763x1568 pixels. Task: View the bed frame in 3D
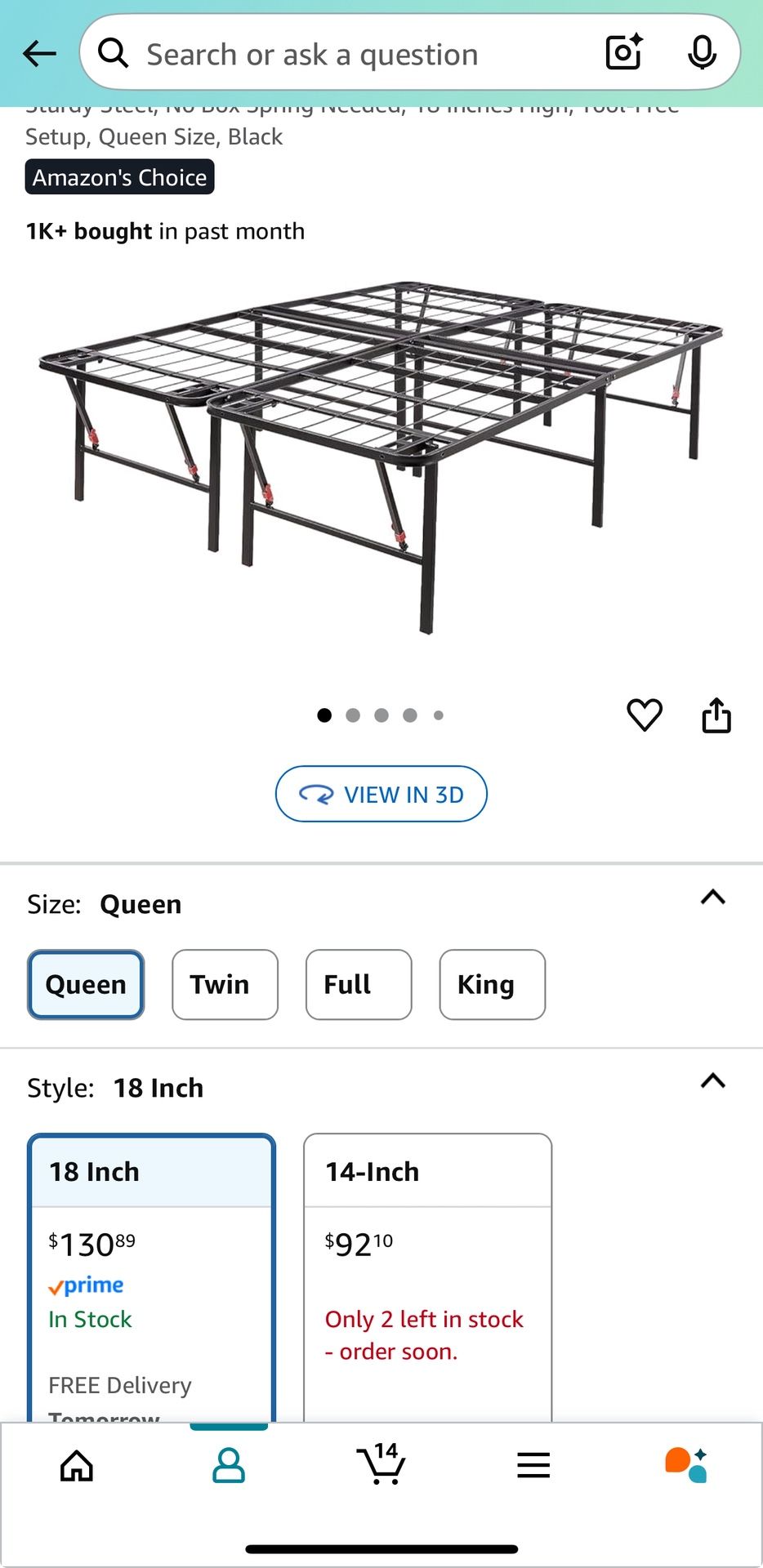(x=381, y=794)
